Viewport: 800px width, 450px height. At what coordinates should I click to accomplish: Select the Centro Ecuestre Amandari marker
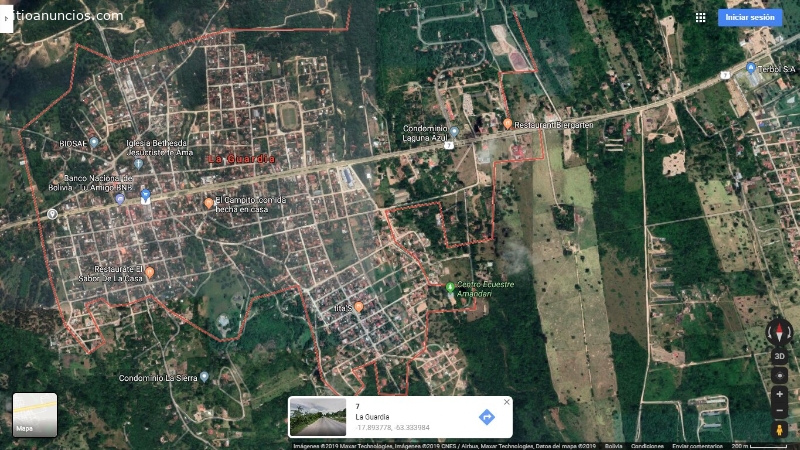tap(450, 288)
